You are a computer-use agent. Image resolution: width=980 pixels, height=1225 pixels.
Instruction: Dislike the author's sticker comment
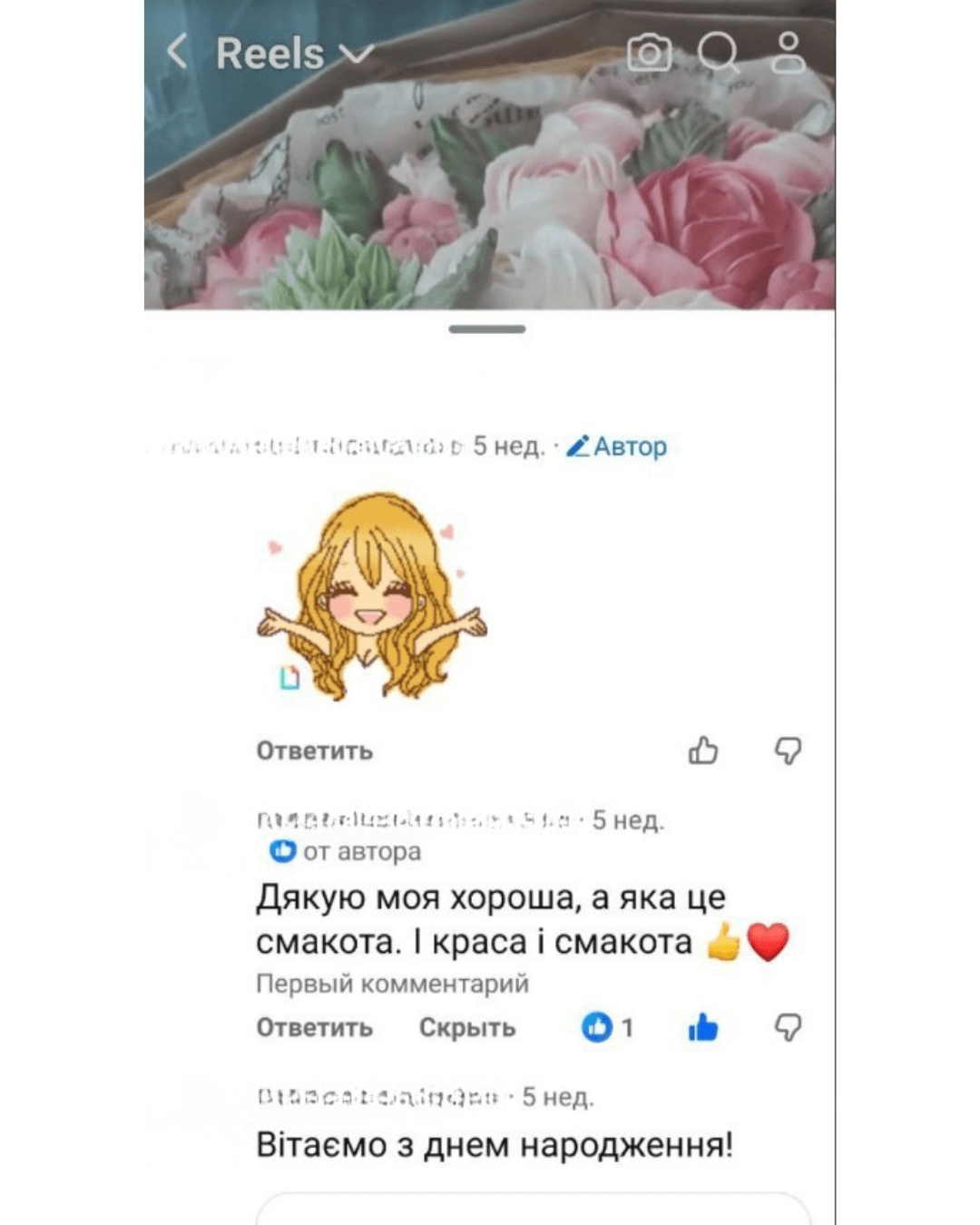(x=788, y=750)
